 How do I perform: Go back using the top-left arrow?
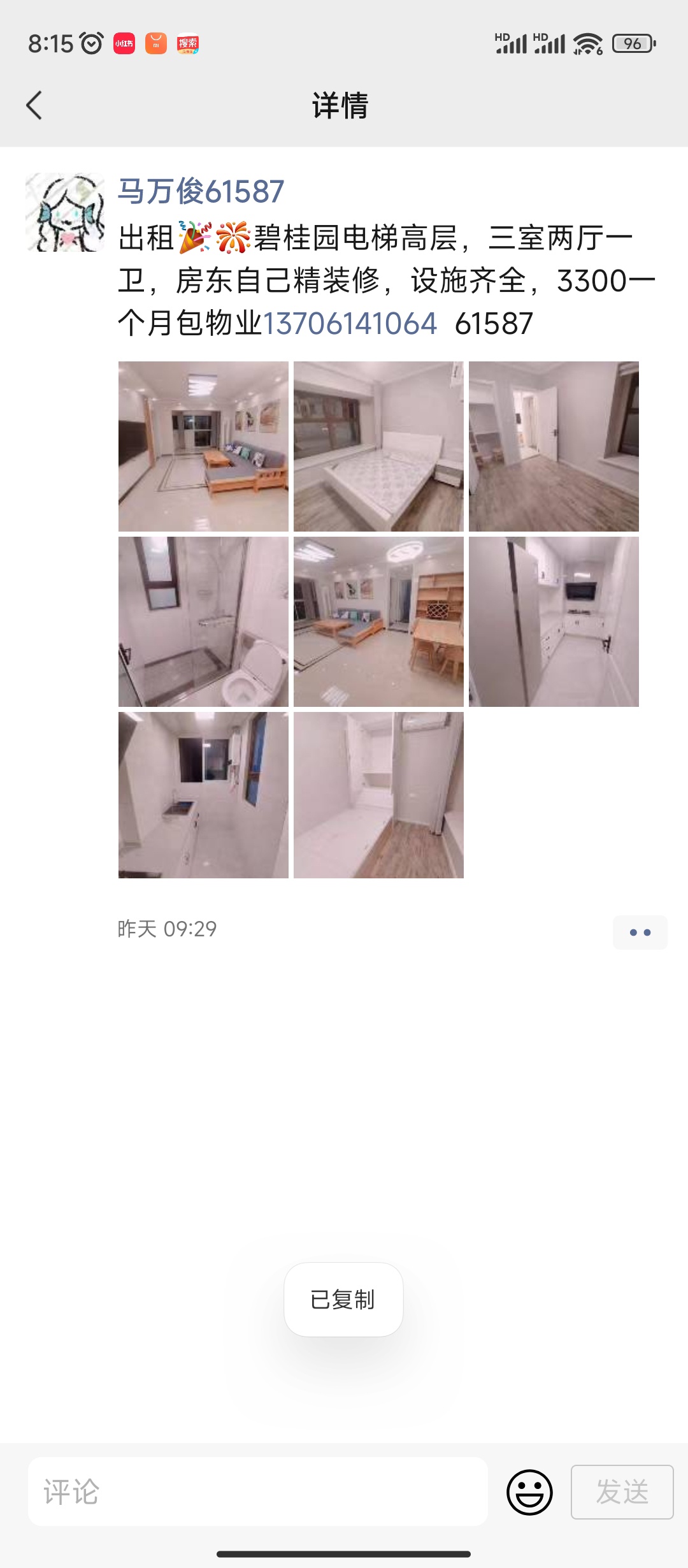point(34,105)
